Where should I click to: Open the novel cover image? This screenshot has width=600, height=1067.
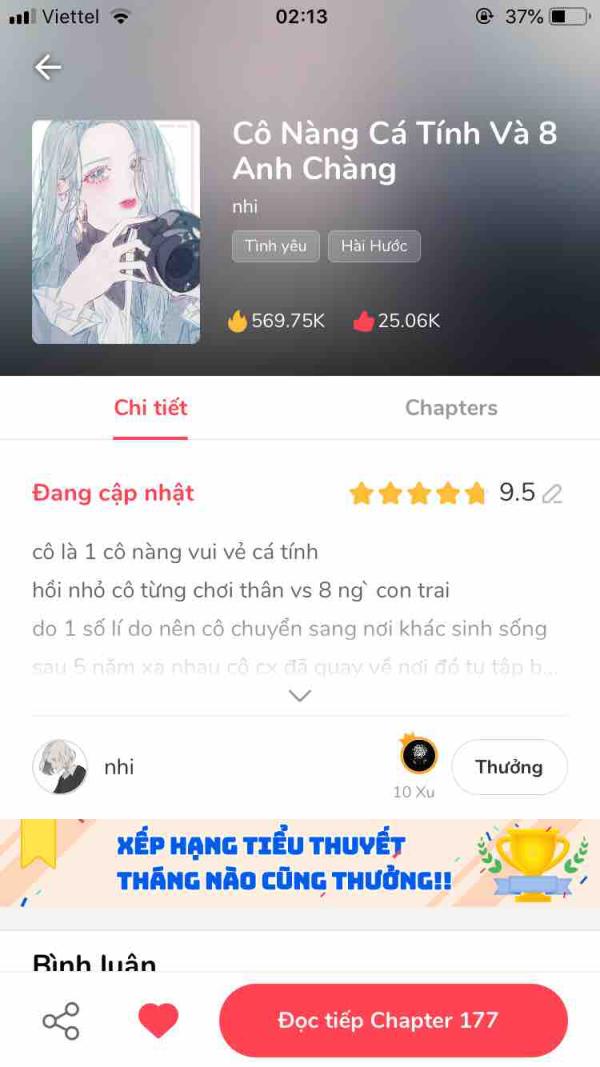coord(116,232)
